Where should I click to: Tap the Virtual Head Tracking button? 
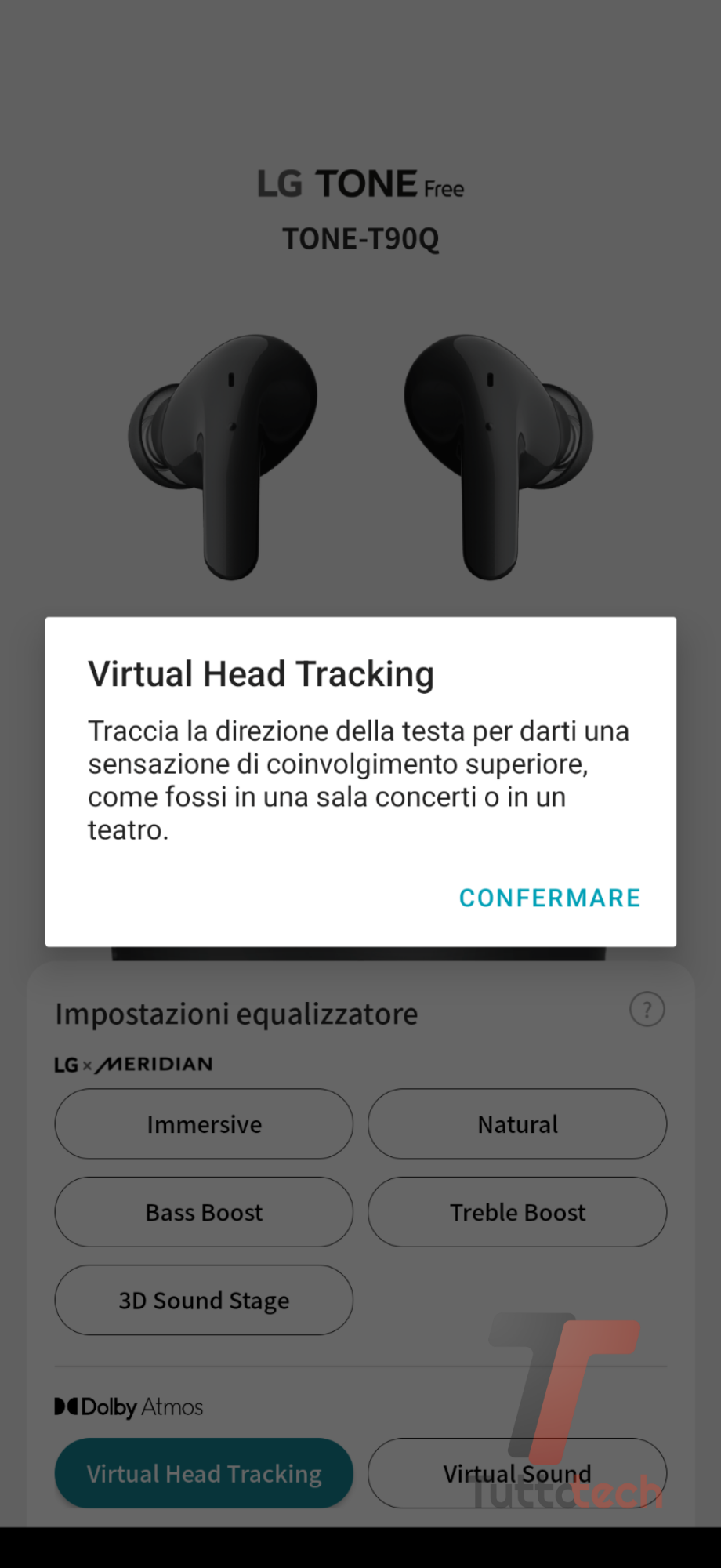click(x=204, y=1473)
